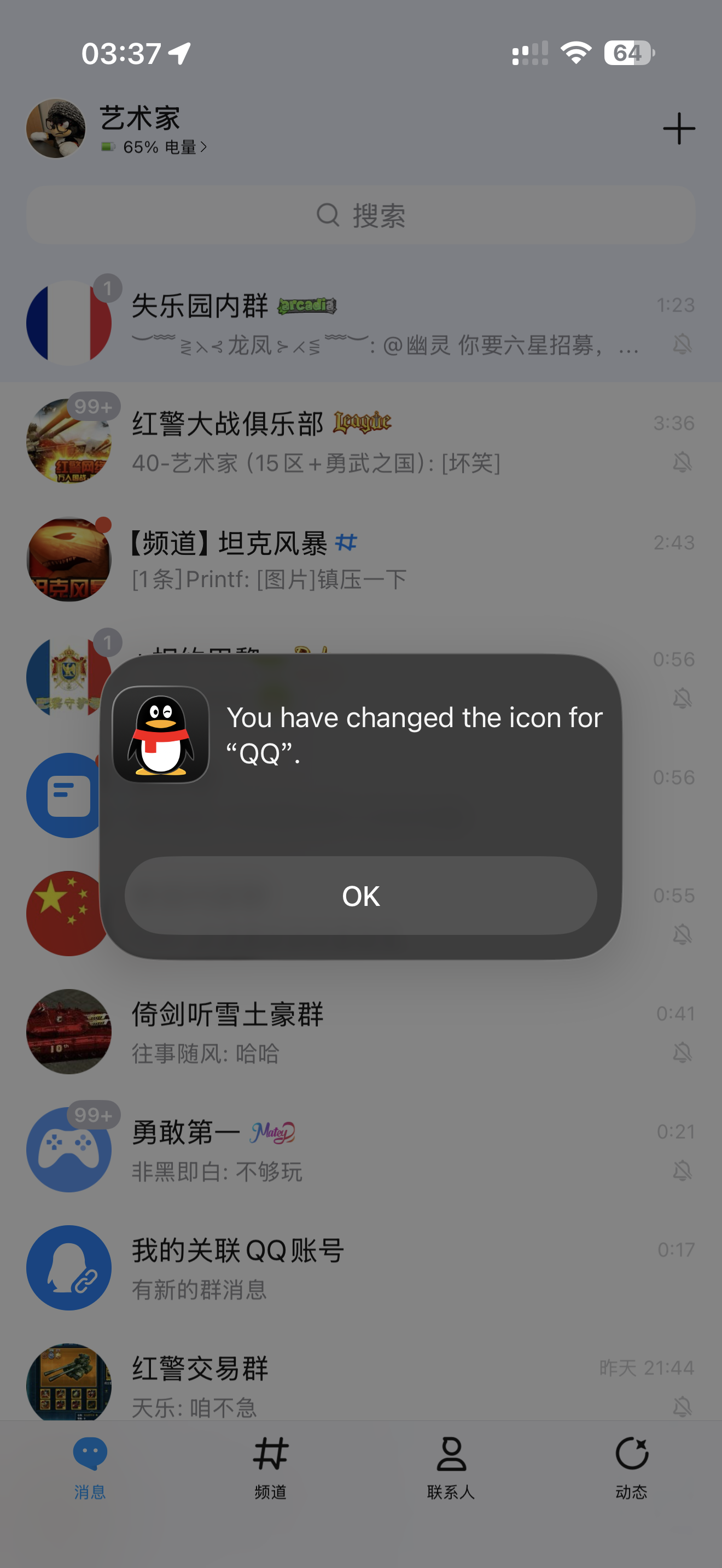The image size is (722, 1568).
Task: Dismiss the icon change alert with OK
Action: [360, 896]
